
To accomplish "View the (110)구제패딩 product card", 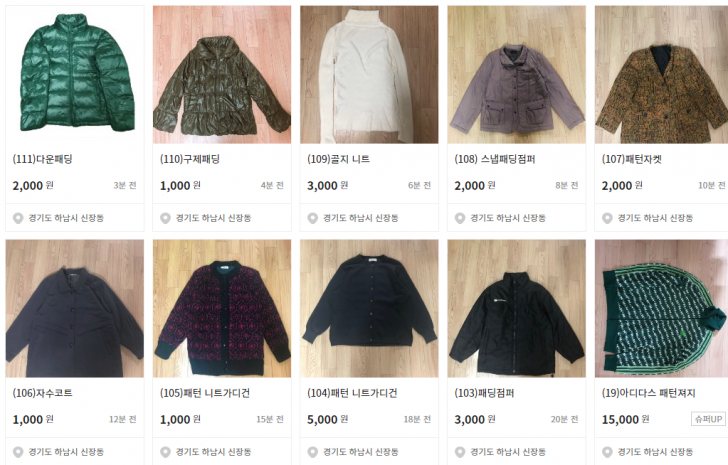I will [x=221, y=75].
